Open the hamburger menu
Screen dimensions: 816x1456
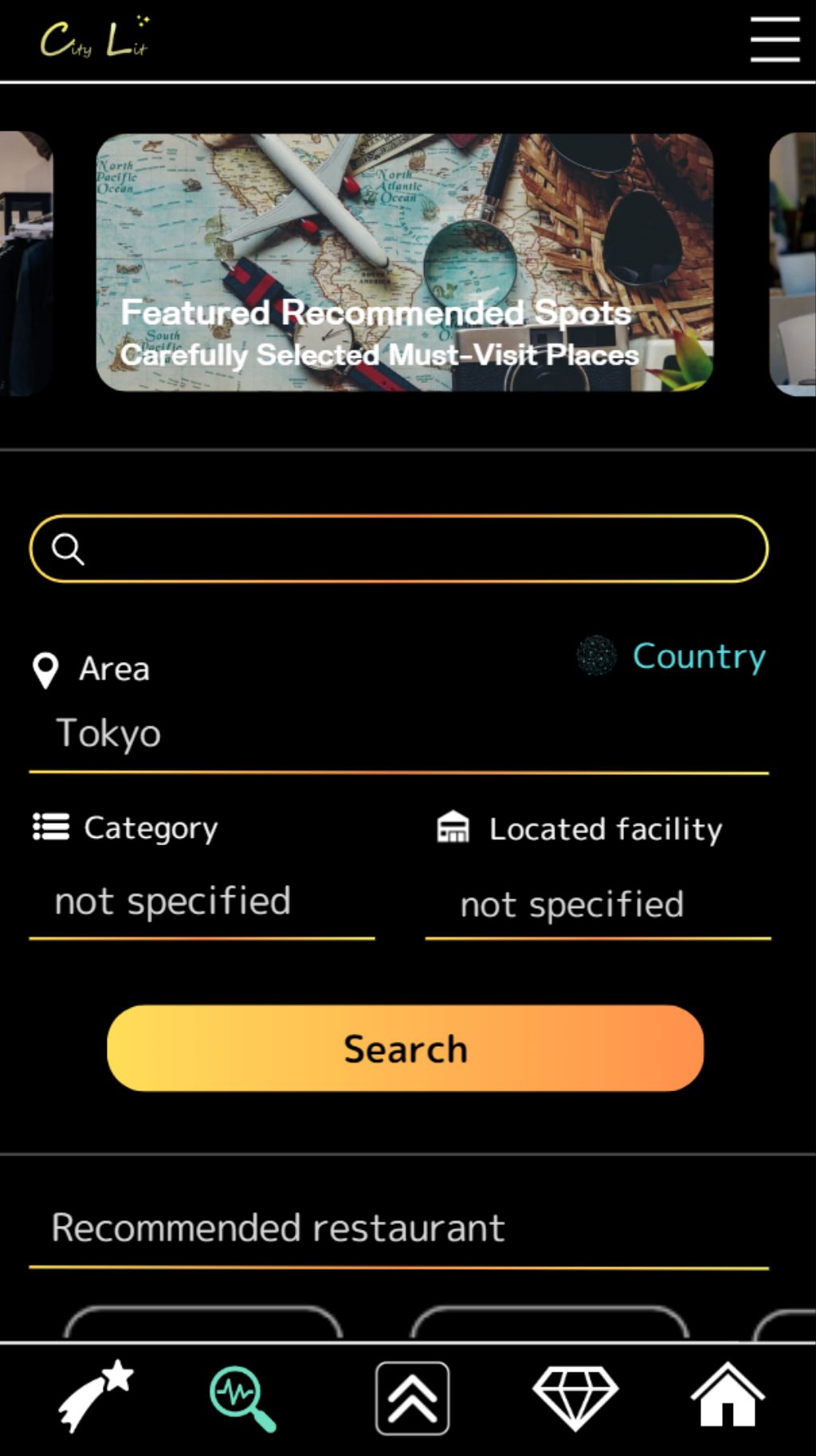[774, 39]
